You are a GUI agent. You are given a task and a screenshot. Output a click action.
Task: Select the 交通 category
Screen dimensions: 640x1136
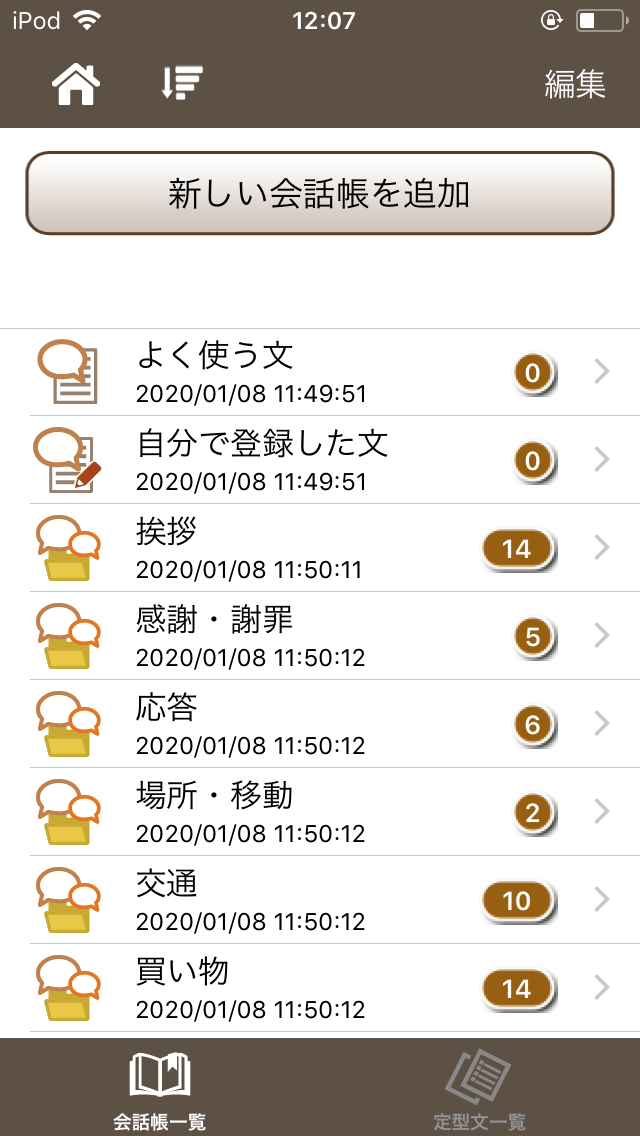coord(320,900)
